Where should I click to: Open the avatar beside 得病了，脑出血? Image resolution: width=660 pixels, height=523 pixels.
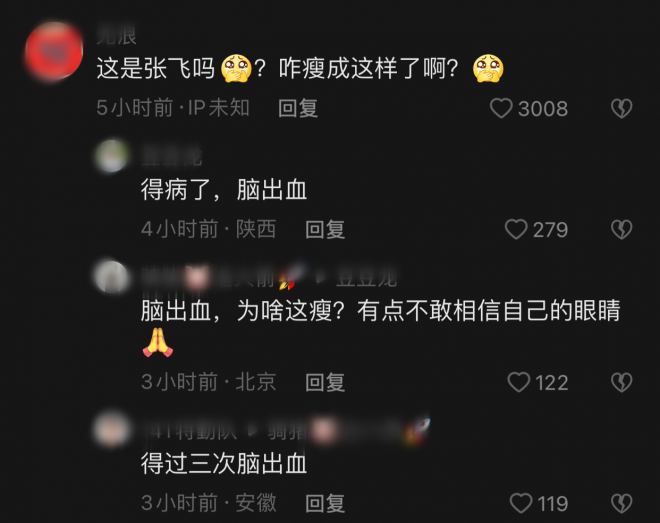point(112,155)
